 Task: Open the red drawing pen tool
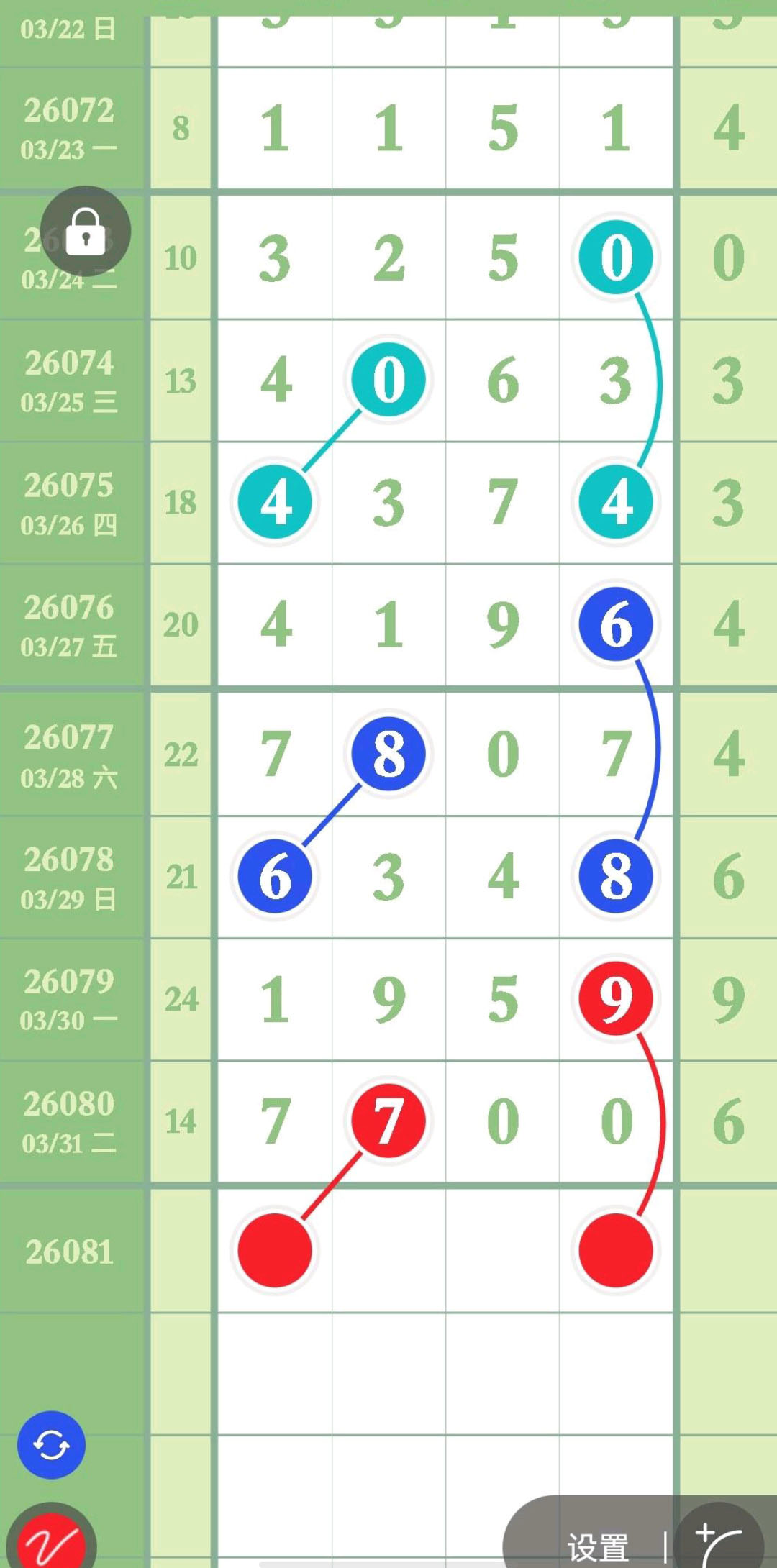[52, 1541]
